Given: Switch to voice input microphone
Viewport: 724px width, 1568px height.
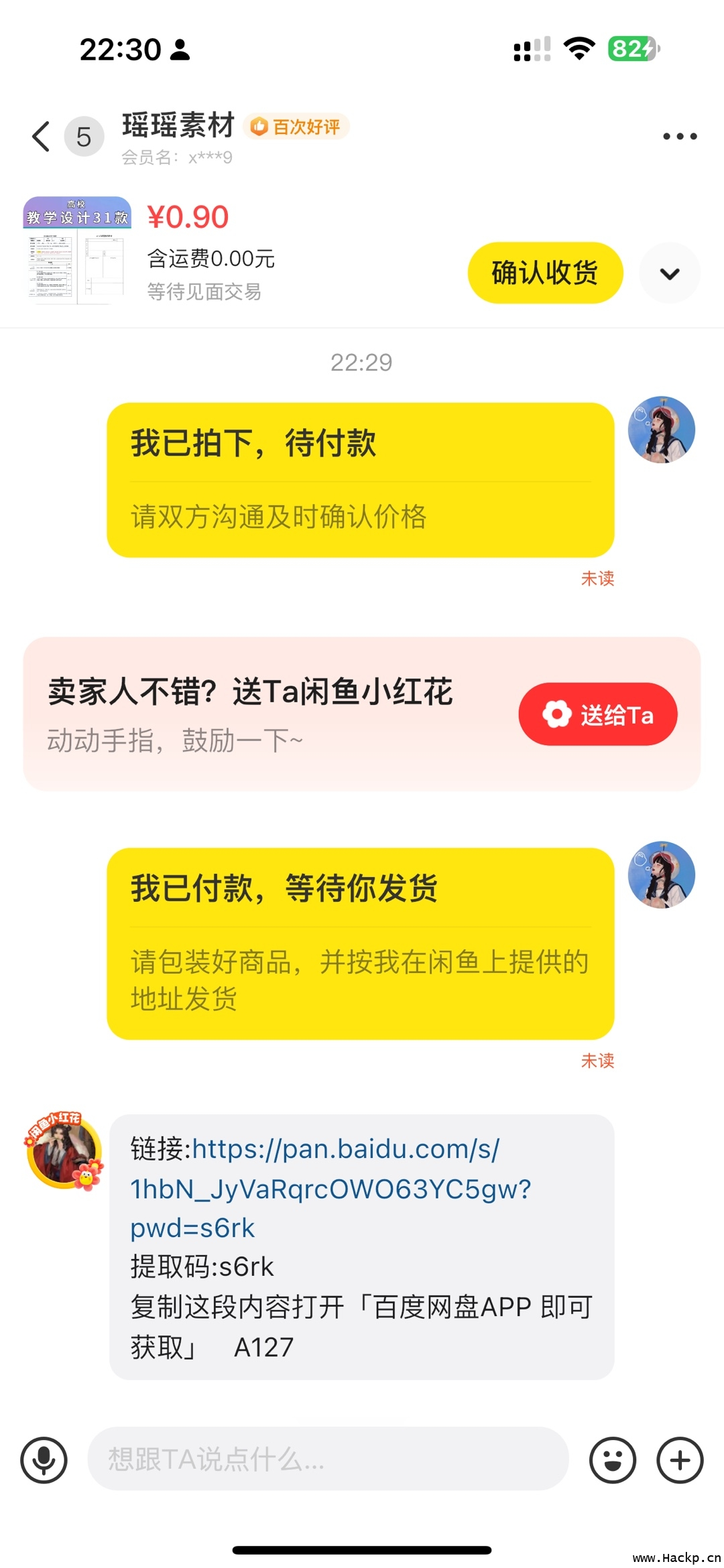Looking at the screenshot, I should (x=44, y=1460).
